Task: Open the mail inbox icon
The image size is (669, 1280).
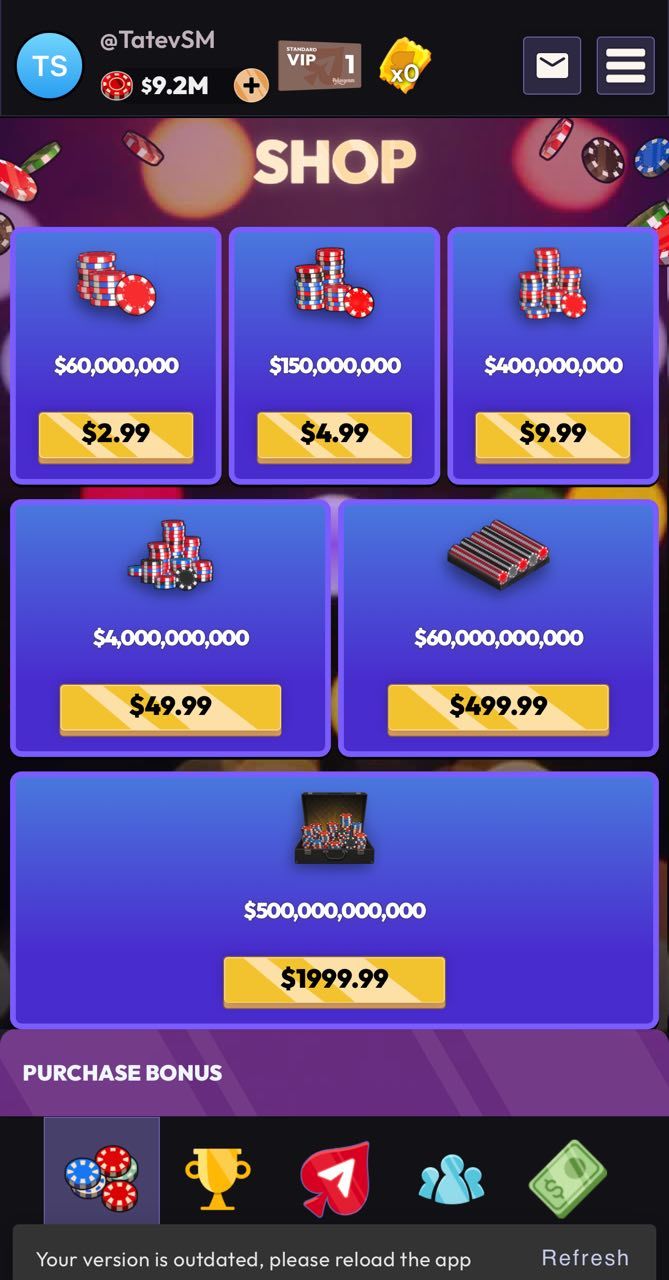Action: click(x=552, y=66)
